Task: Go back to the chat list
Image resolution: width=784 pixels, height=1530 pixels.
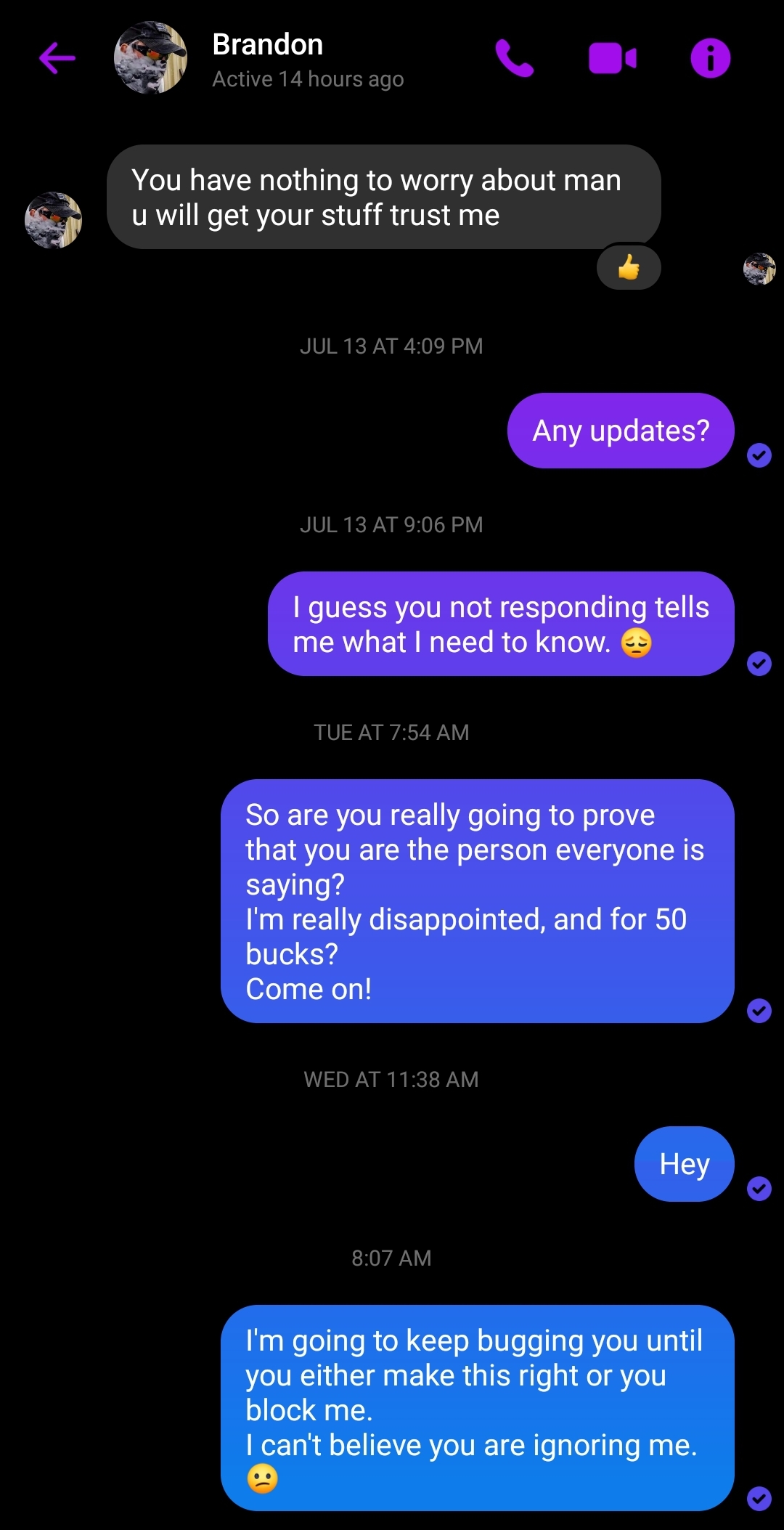Action: 57,58
